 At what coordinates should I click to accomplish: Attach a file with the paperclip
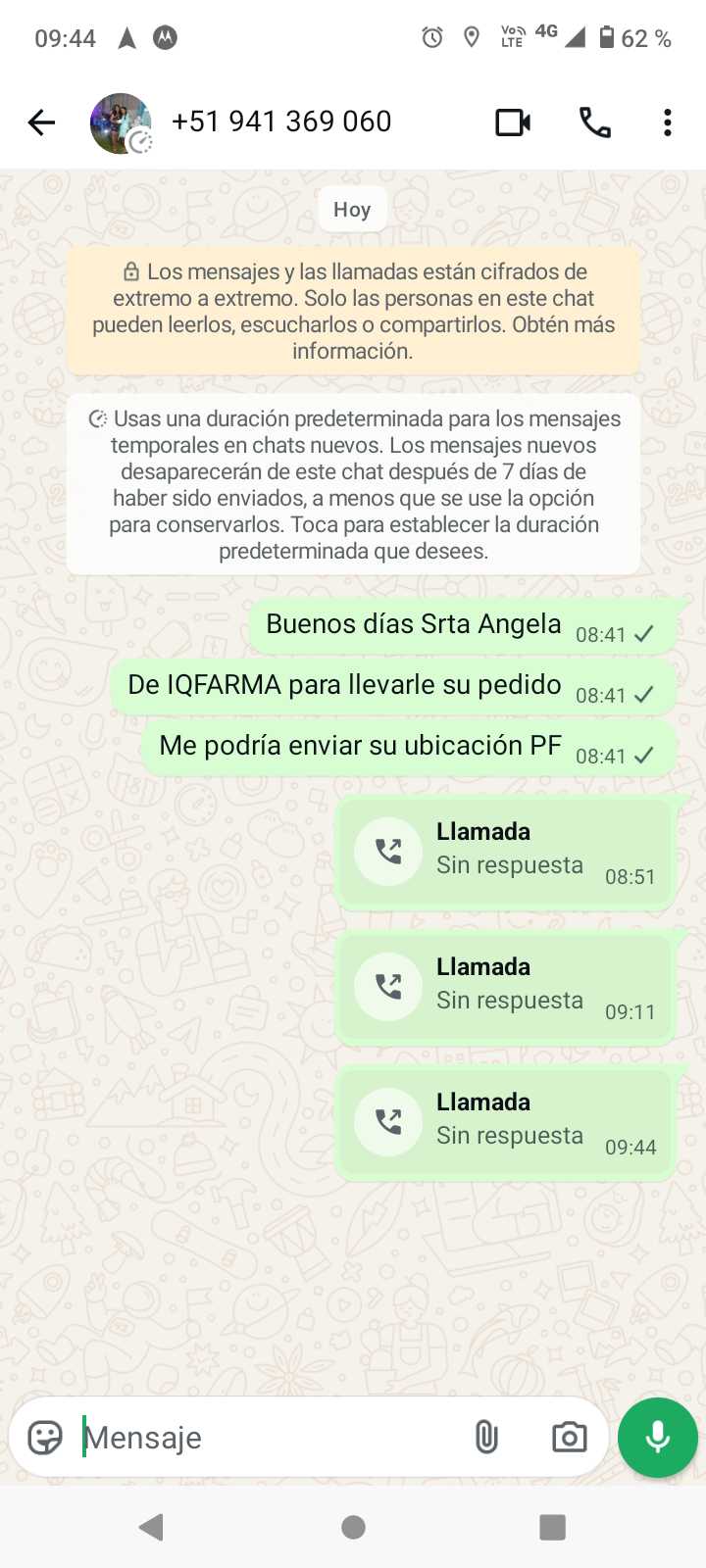486,1438
